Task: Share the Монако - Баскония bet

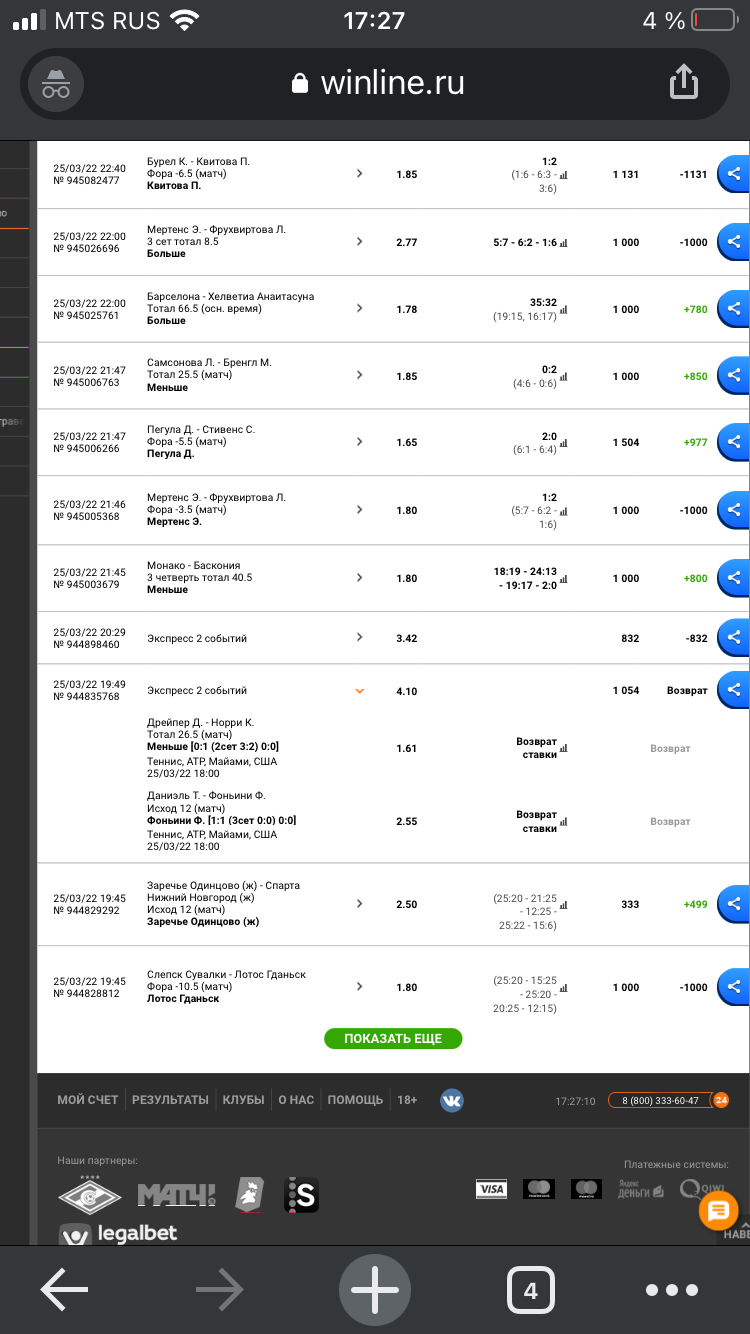Action: pos(733,578)
